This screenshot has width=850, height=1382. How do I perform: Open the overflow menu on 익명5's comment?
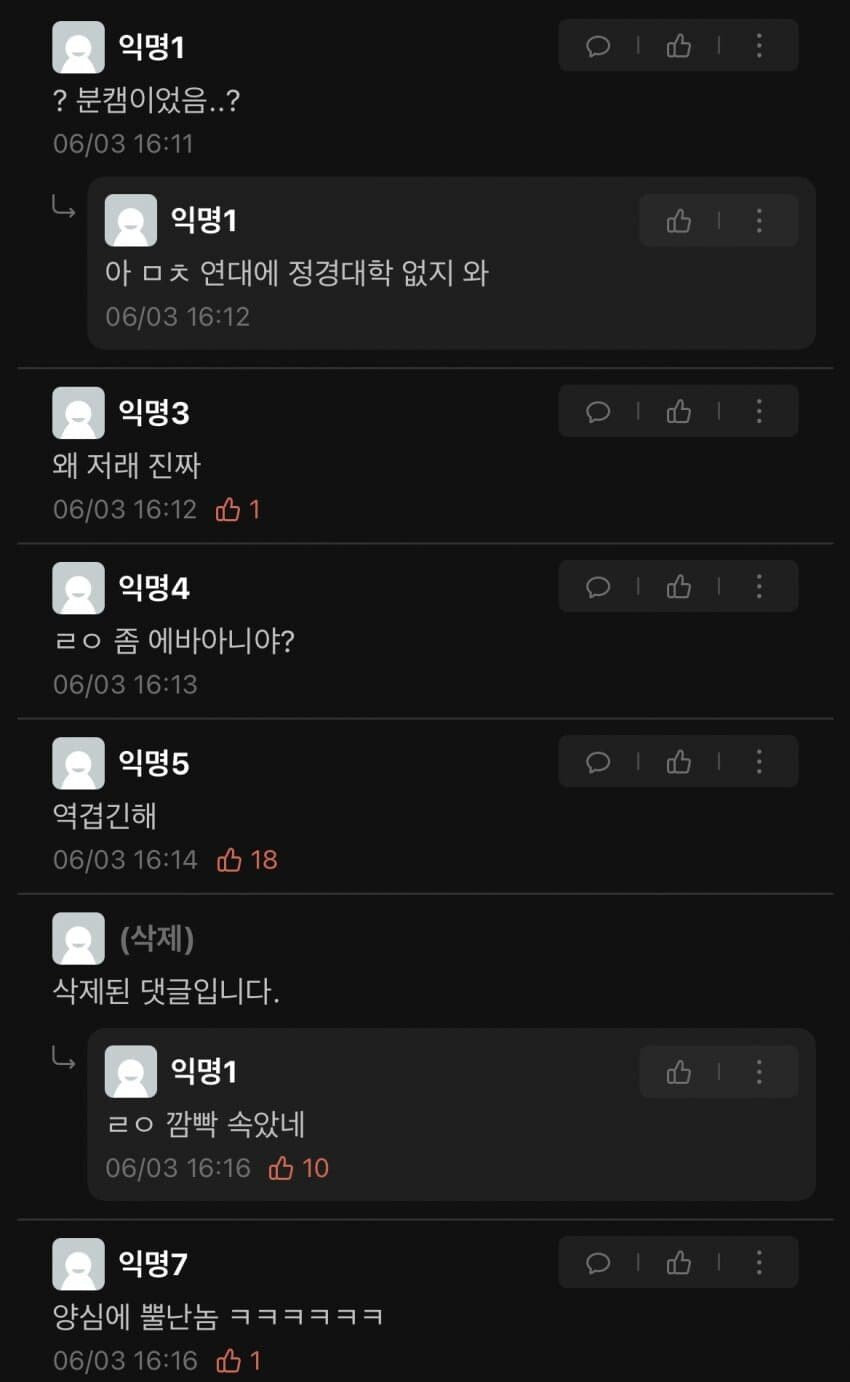coord(759,762)
